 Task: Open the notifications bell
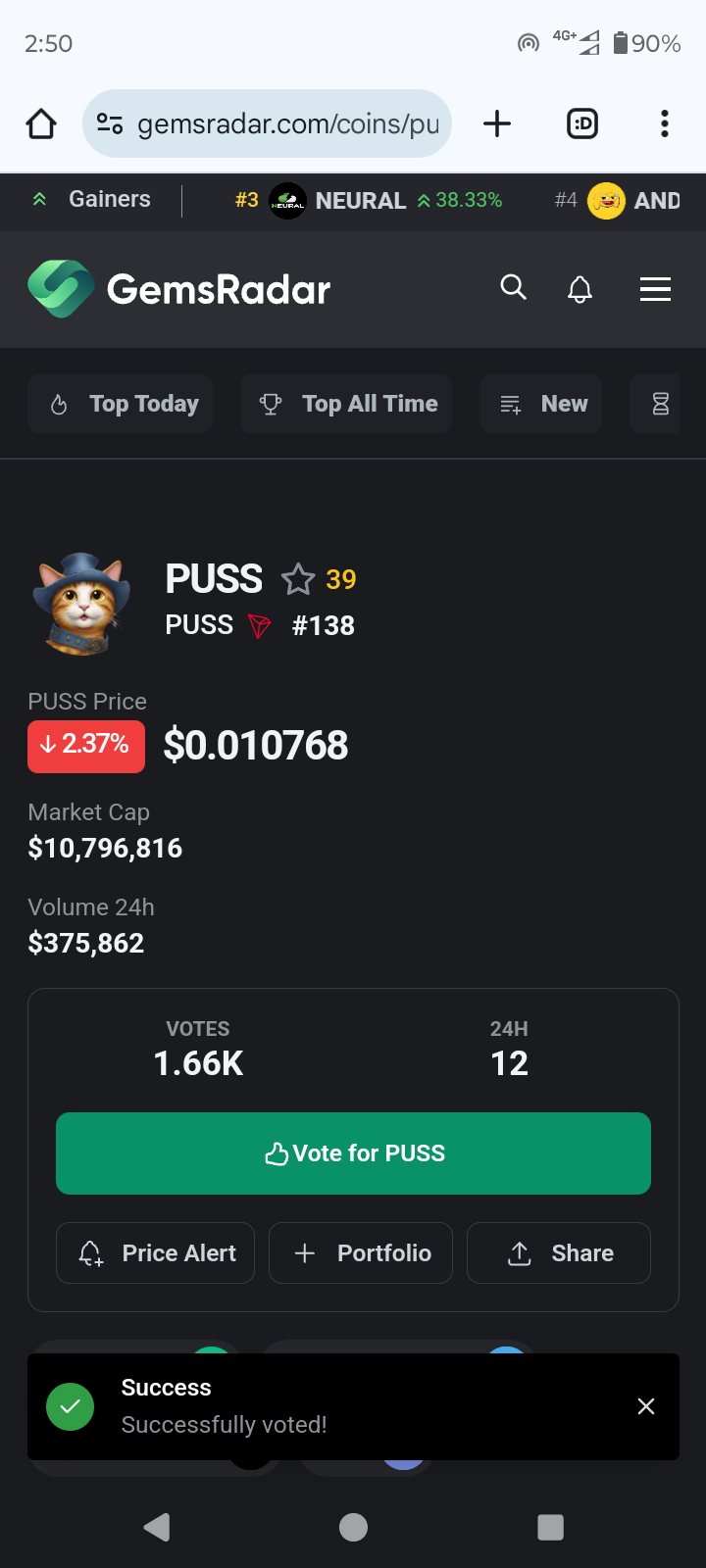[580, 289]
